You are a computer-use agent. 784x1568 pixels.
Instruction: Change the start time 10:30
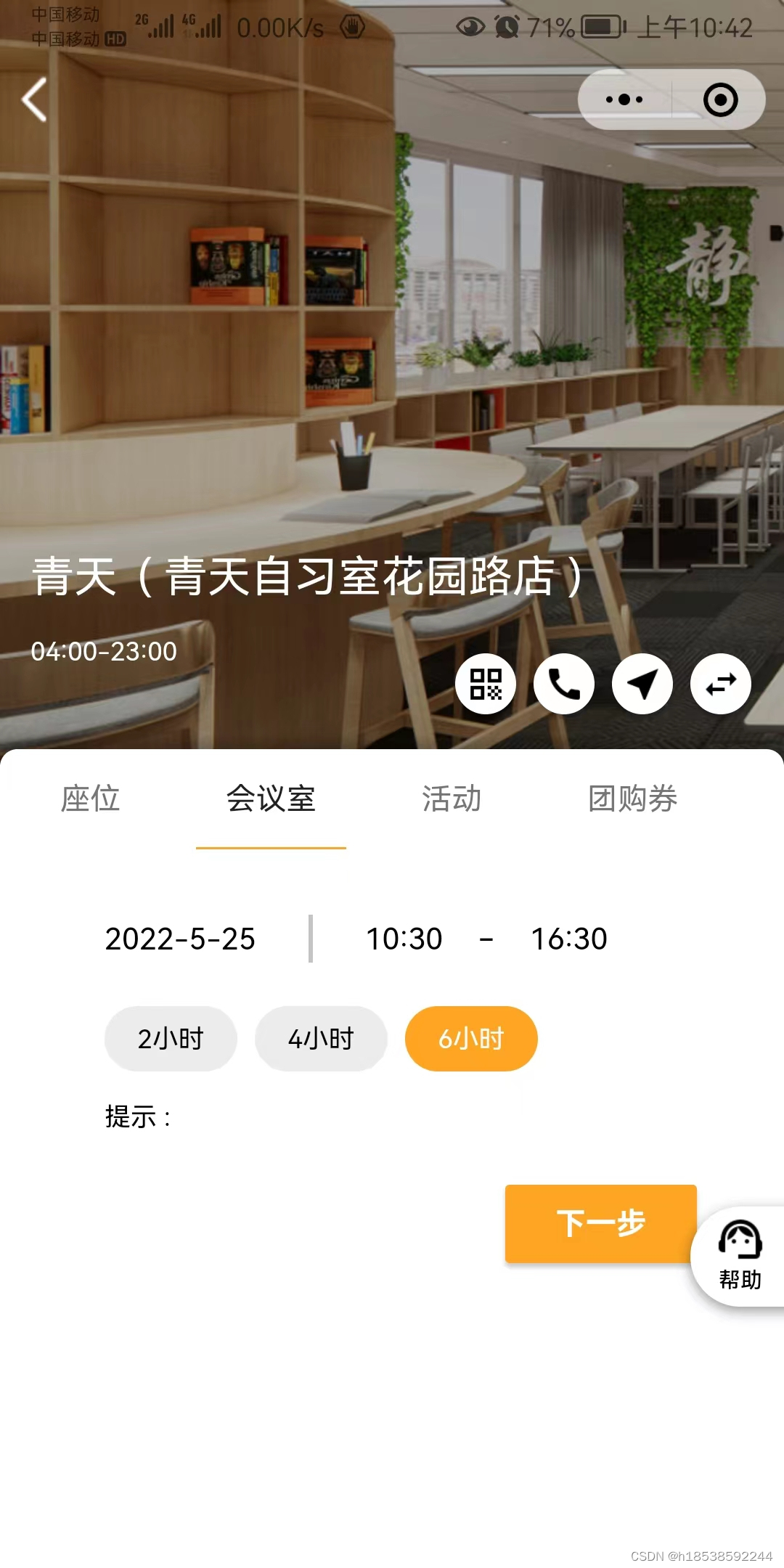pos(404,939)
